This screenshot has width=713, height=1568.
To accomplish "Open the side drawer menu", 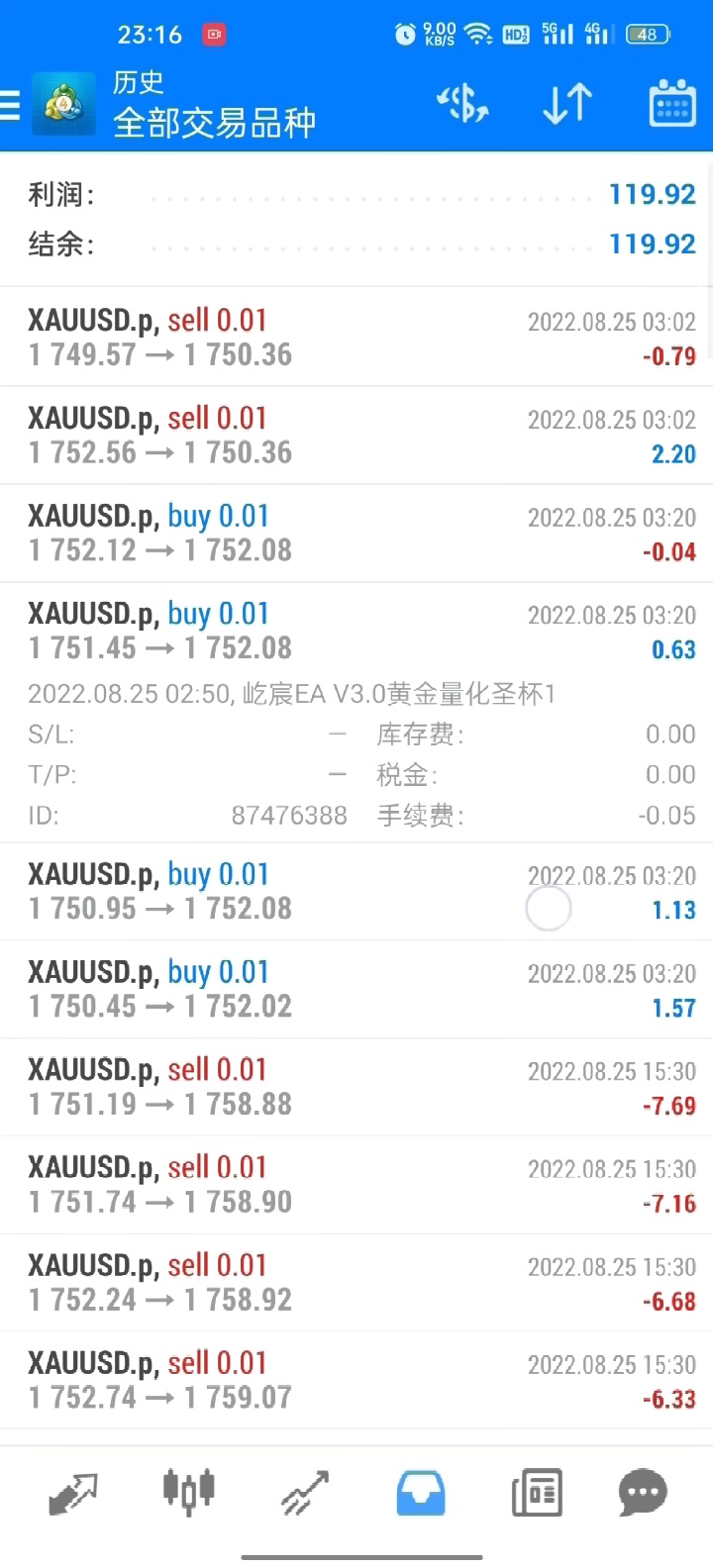I will pos(12,105).
